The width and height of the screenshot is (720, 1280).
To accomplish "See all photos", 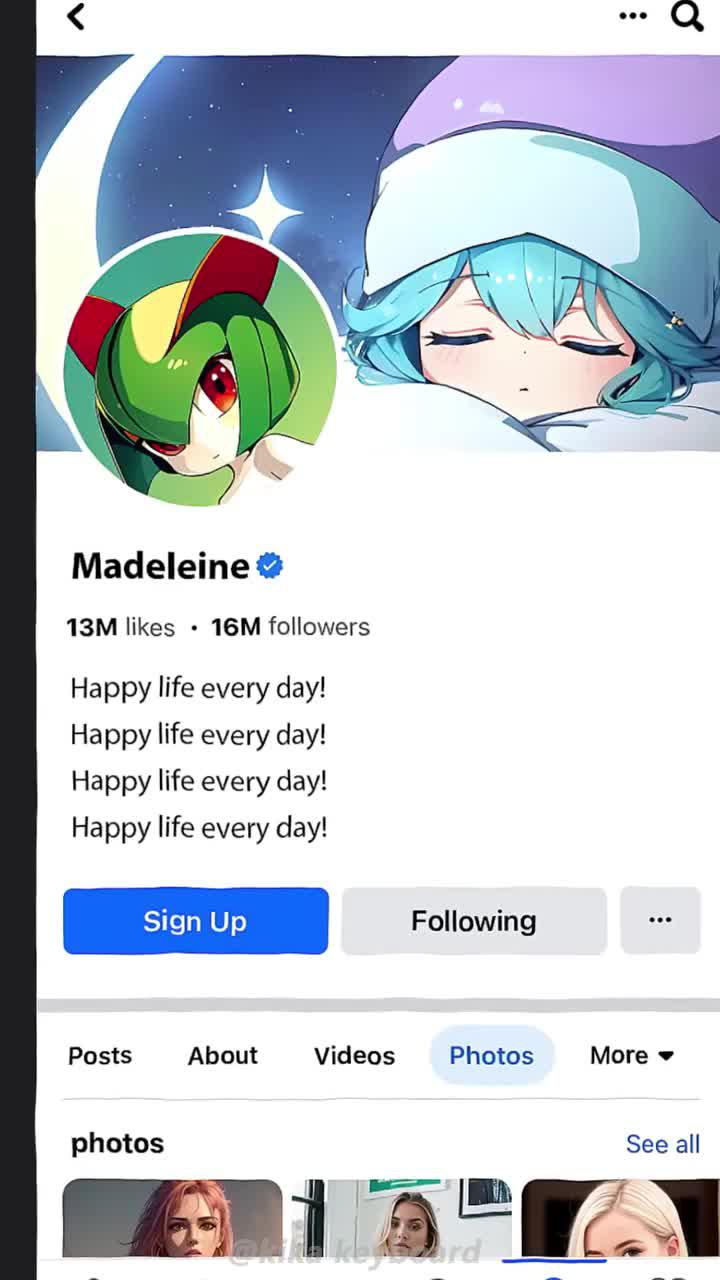I will click(662, 1144).
